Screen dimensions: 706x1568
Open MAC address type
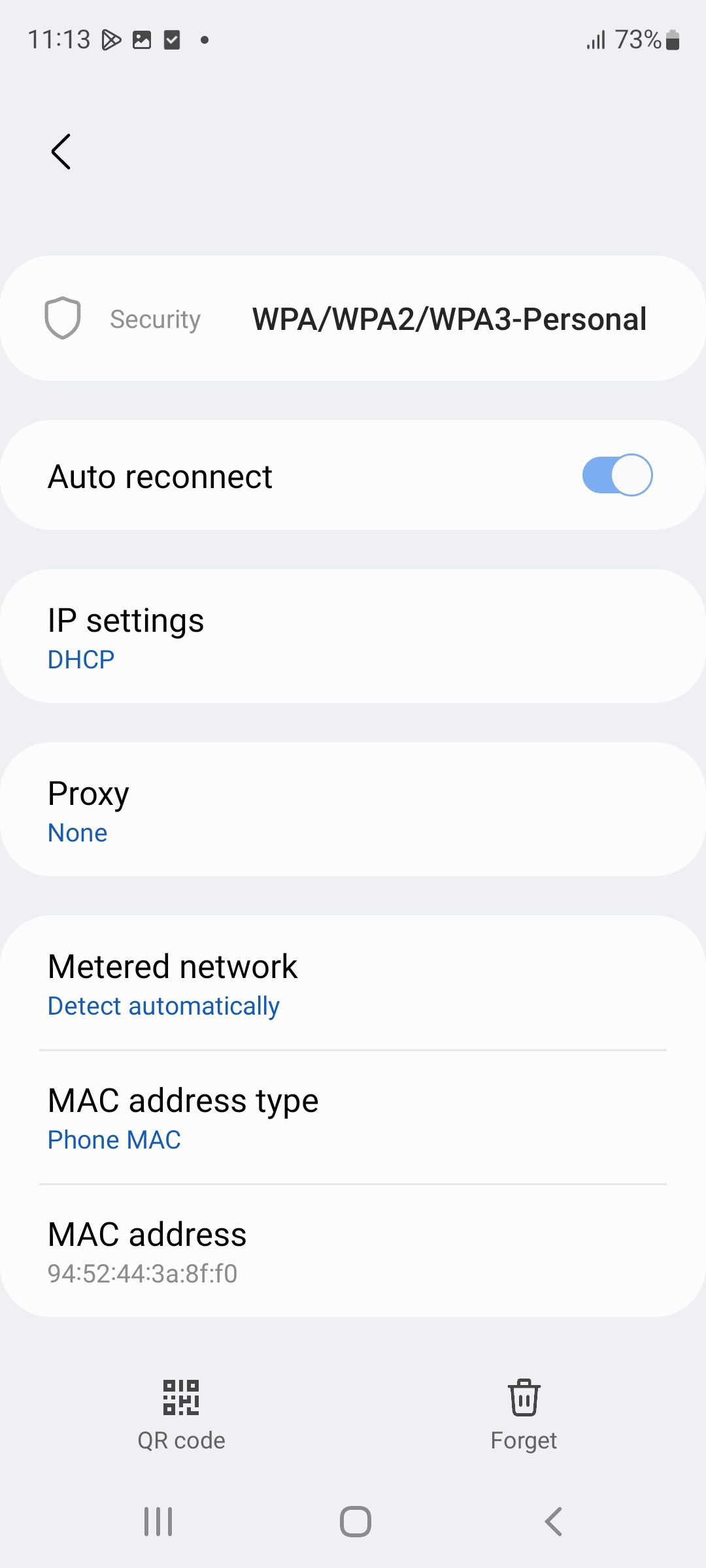[353, 1117]
